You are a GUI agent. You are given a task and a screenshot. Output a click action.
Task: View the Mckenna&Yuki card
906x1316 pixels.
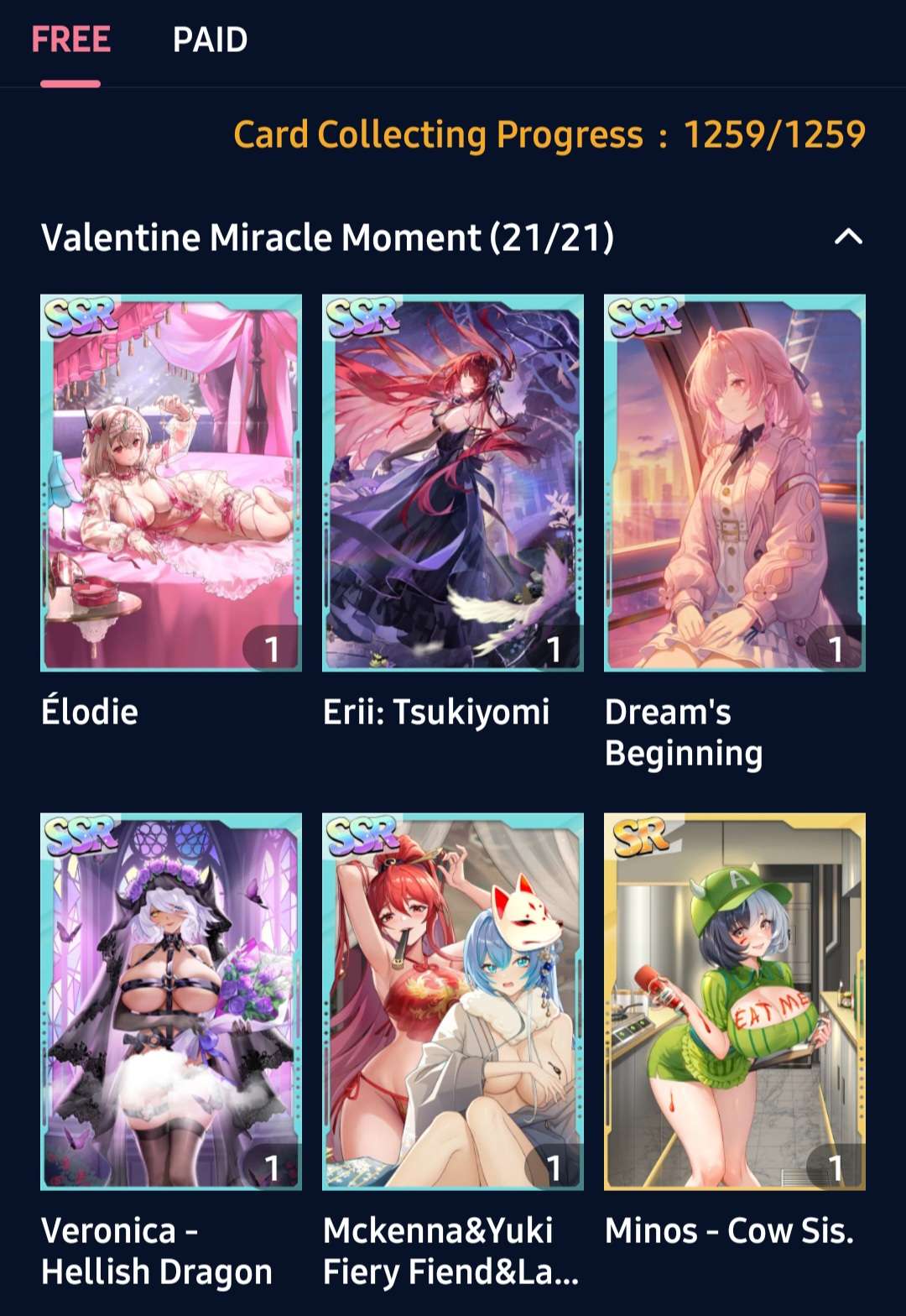453,1000
